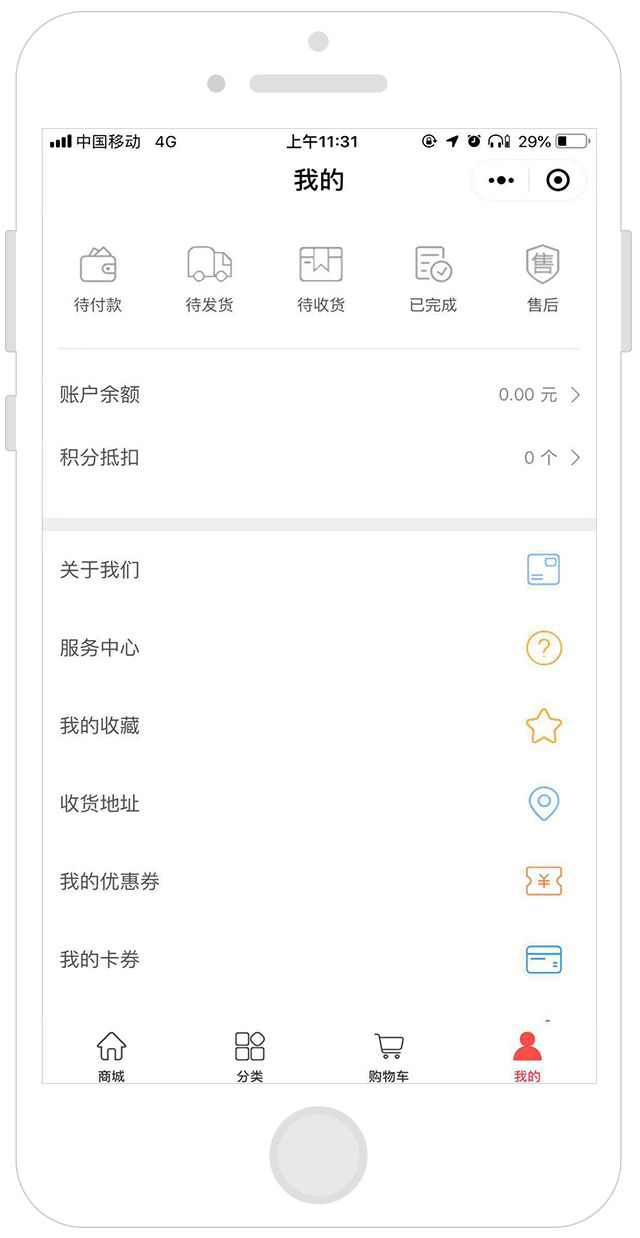Open 待发货 orders awaiting shipment
This screenshot has height=1238, width=640.
click(x=209, y=279)
